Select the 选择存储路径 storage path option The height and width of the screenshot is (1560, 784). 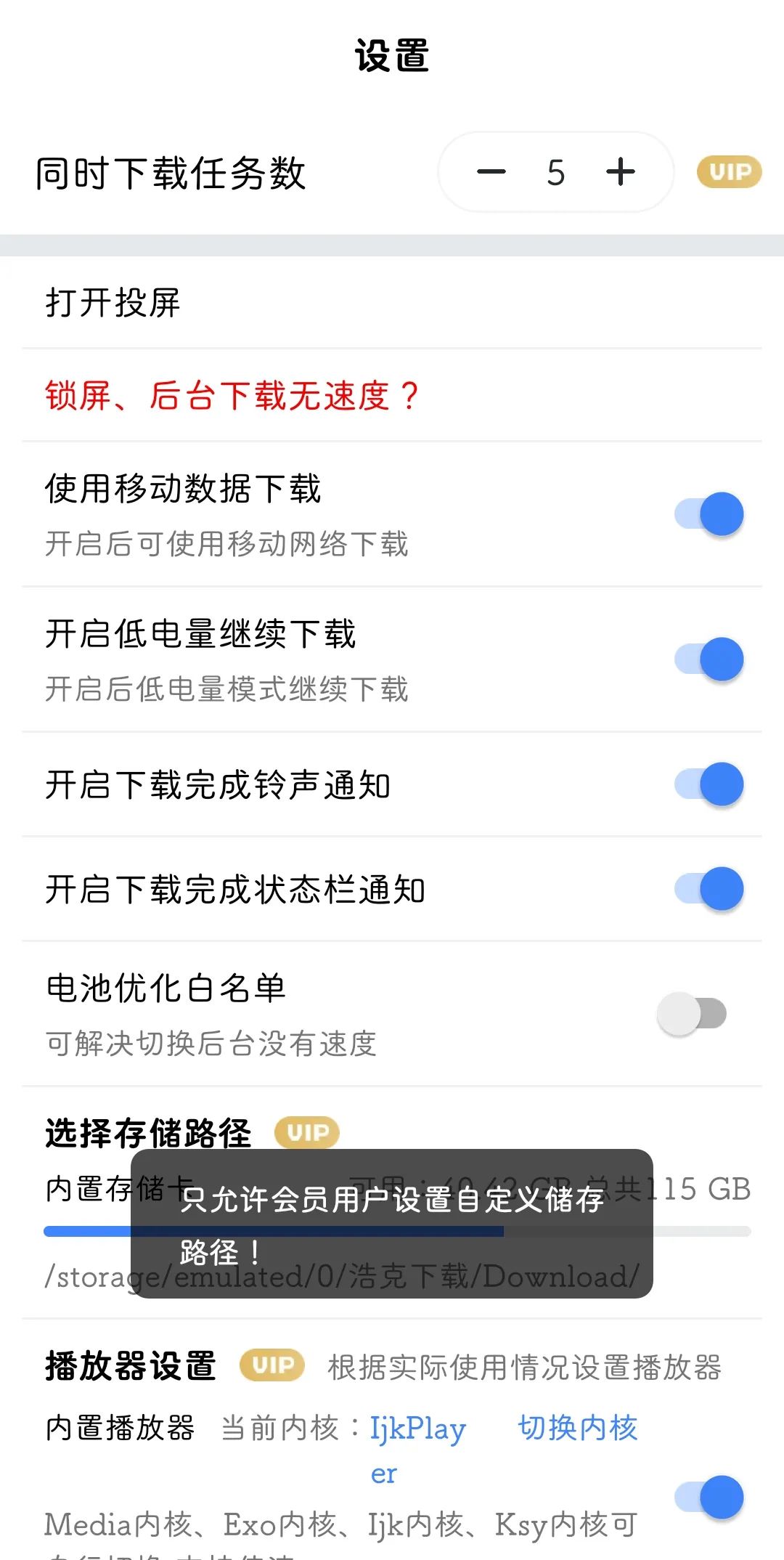pyautogui.click(x=149, y=1133)
